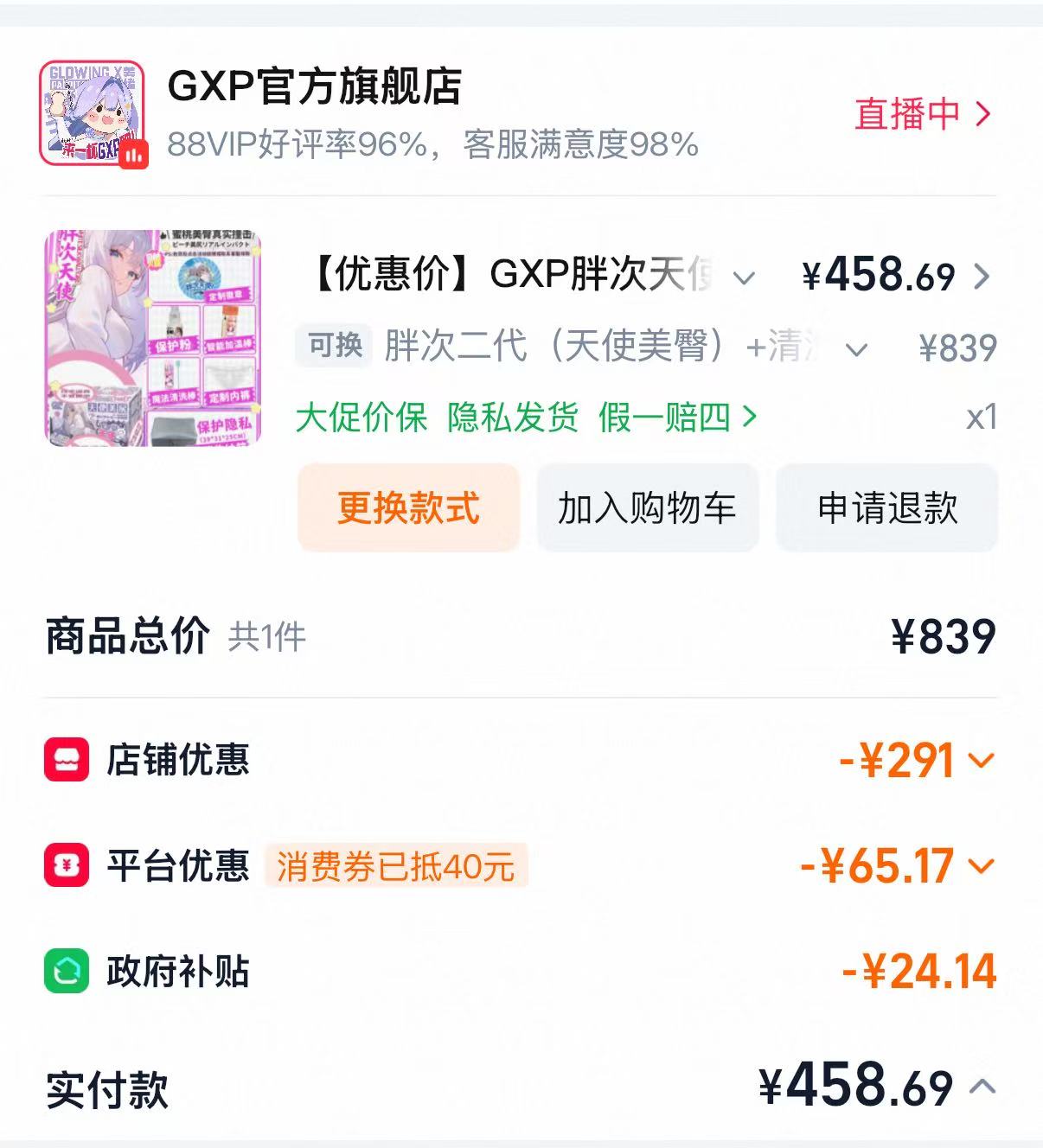Screen dimensions: 1043x1148
Task: Expand the 店铺优惠 discount details
Action: (981, 762)
